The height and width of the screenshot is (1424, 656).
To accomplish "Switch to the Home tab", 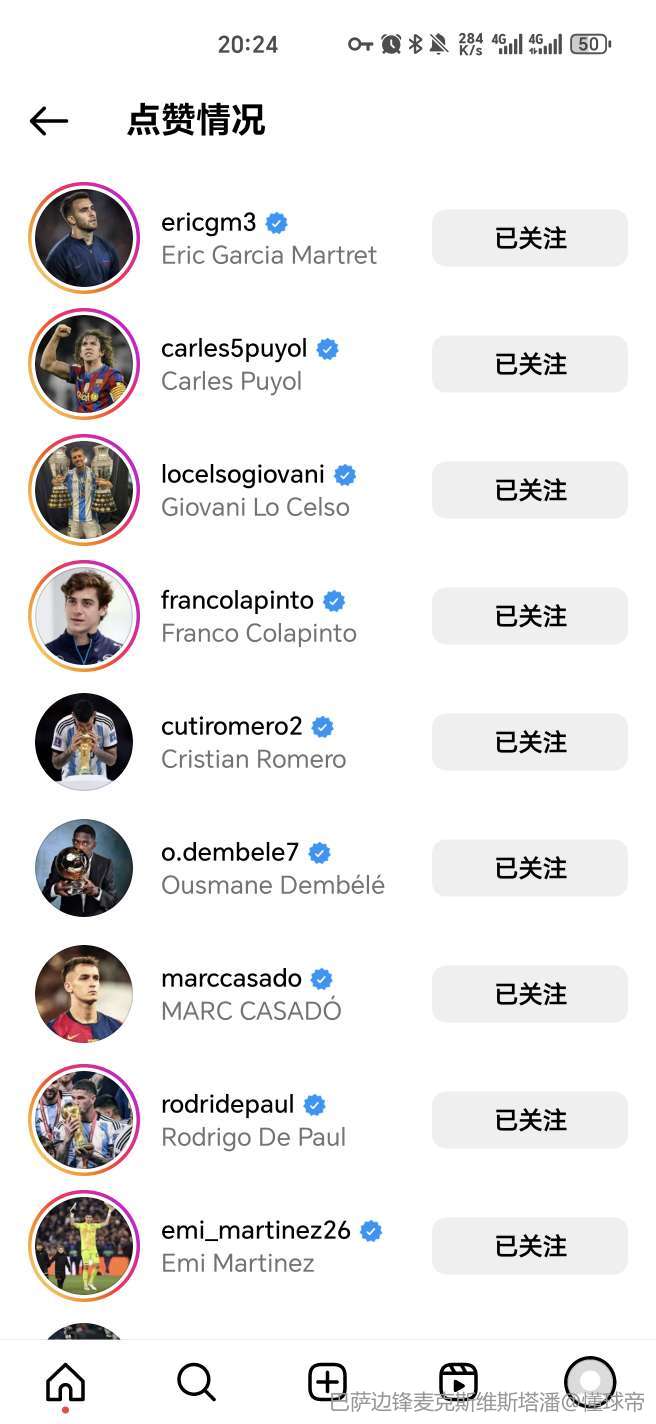I will [66, 1383].
